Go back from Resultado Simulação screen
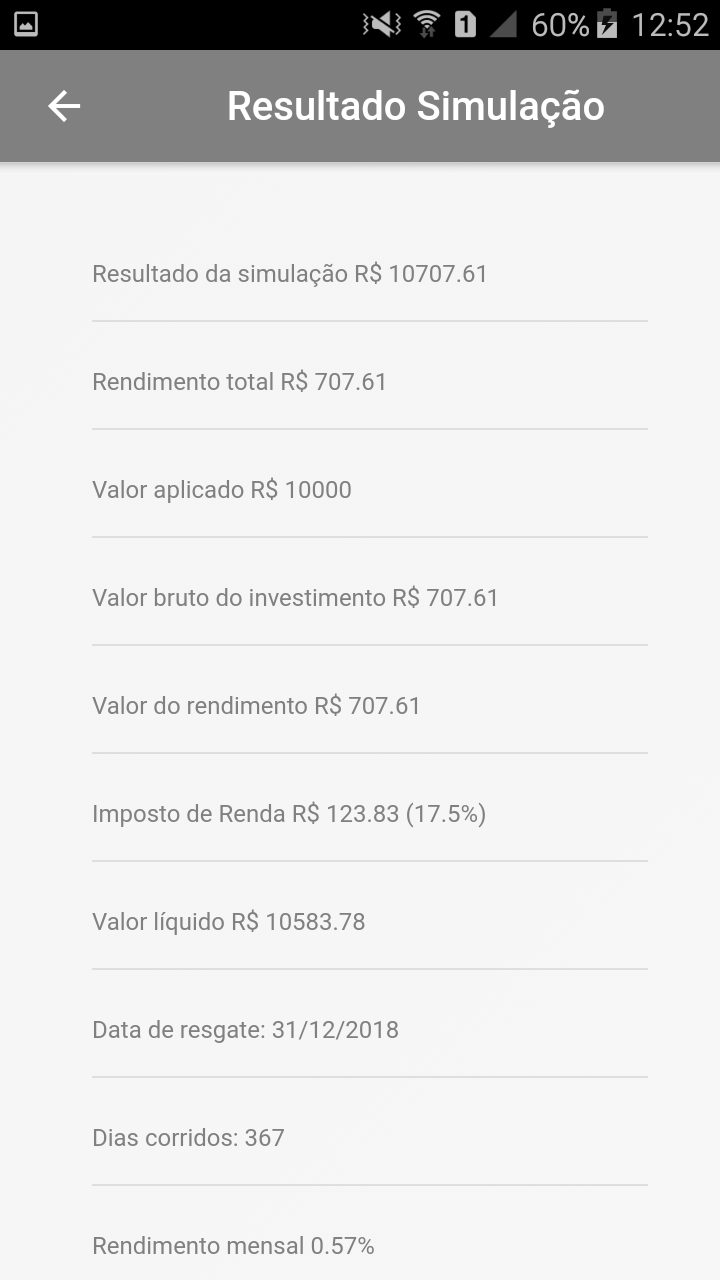The width and height of the screenshot is (720, 1280). click(64, 106)
